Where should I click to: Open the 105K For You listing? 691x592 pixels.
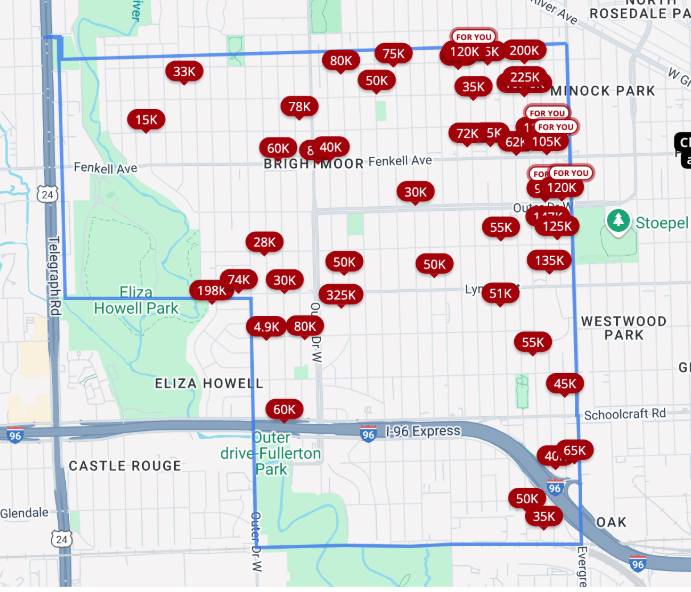548,141
